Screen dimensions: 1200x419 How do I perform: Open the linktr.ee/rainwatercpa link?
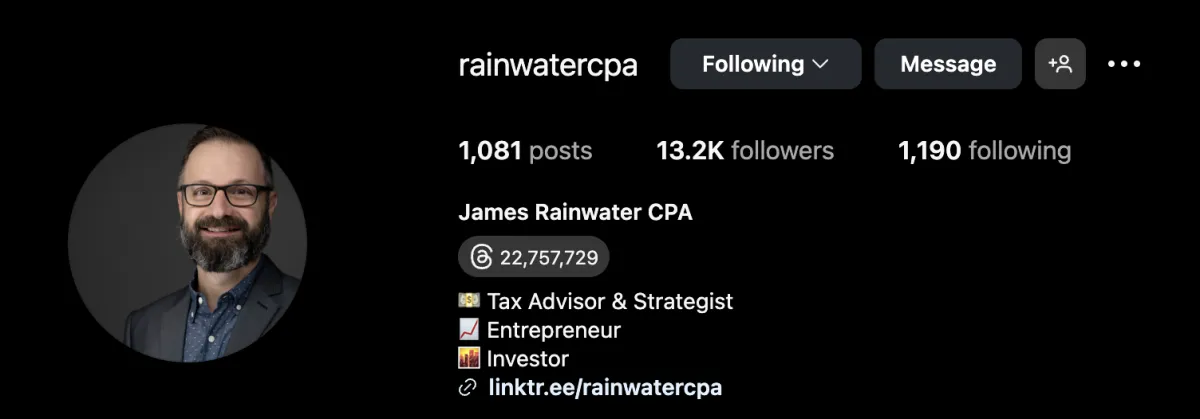click(x=604, y=387)
